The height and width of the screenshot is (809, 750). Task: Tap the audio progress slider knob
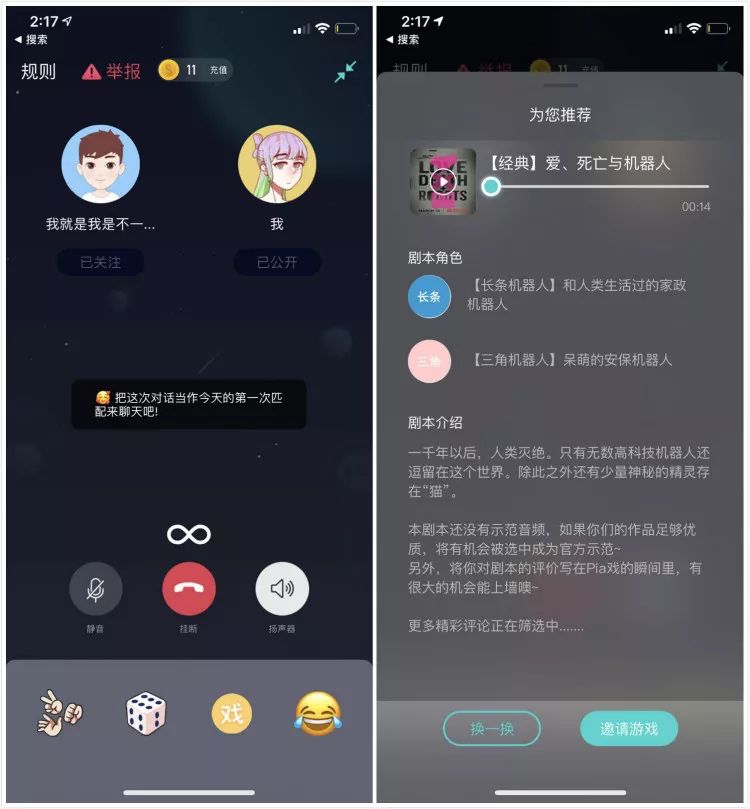point(491,186)
